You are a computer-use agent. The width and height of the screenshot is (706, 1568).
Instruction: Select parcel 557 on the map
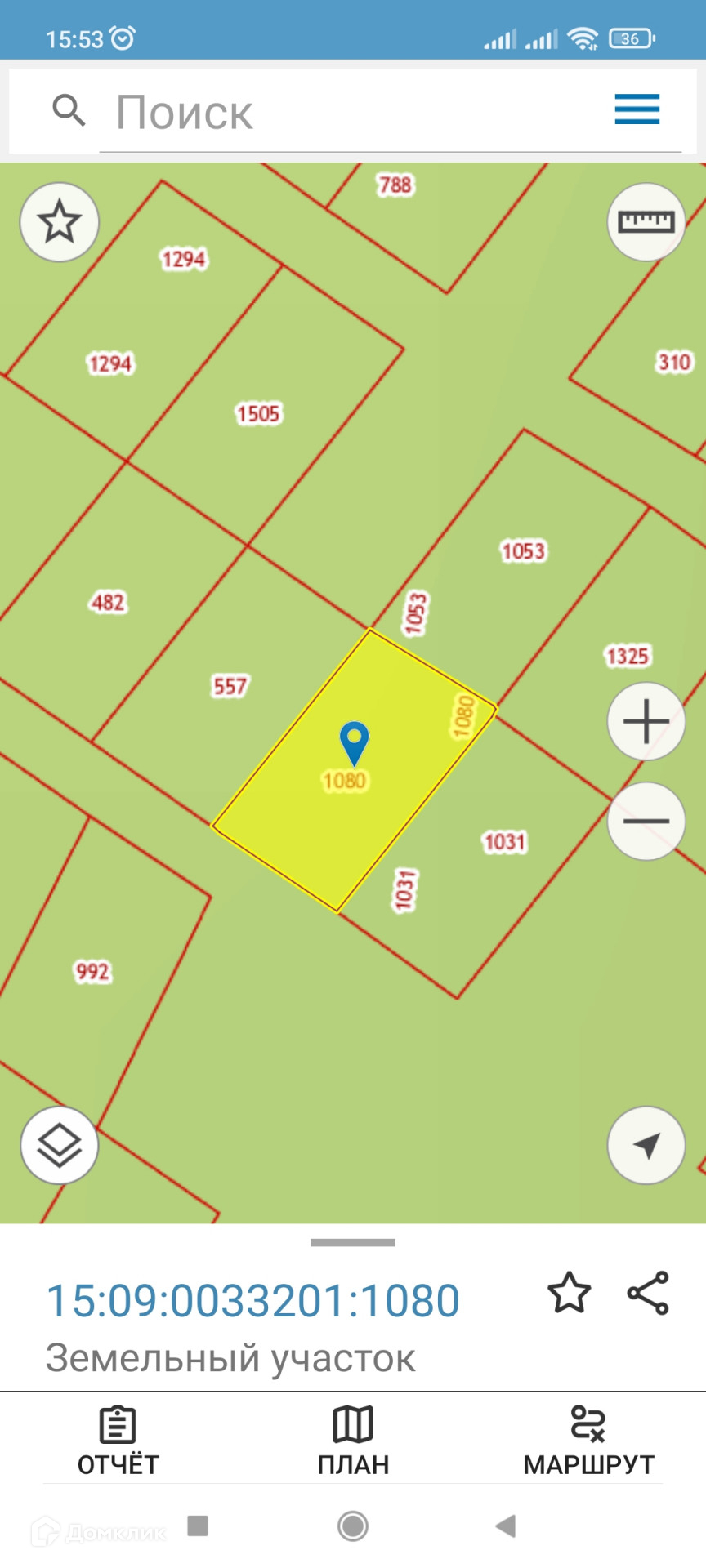[x=230, y=686]
